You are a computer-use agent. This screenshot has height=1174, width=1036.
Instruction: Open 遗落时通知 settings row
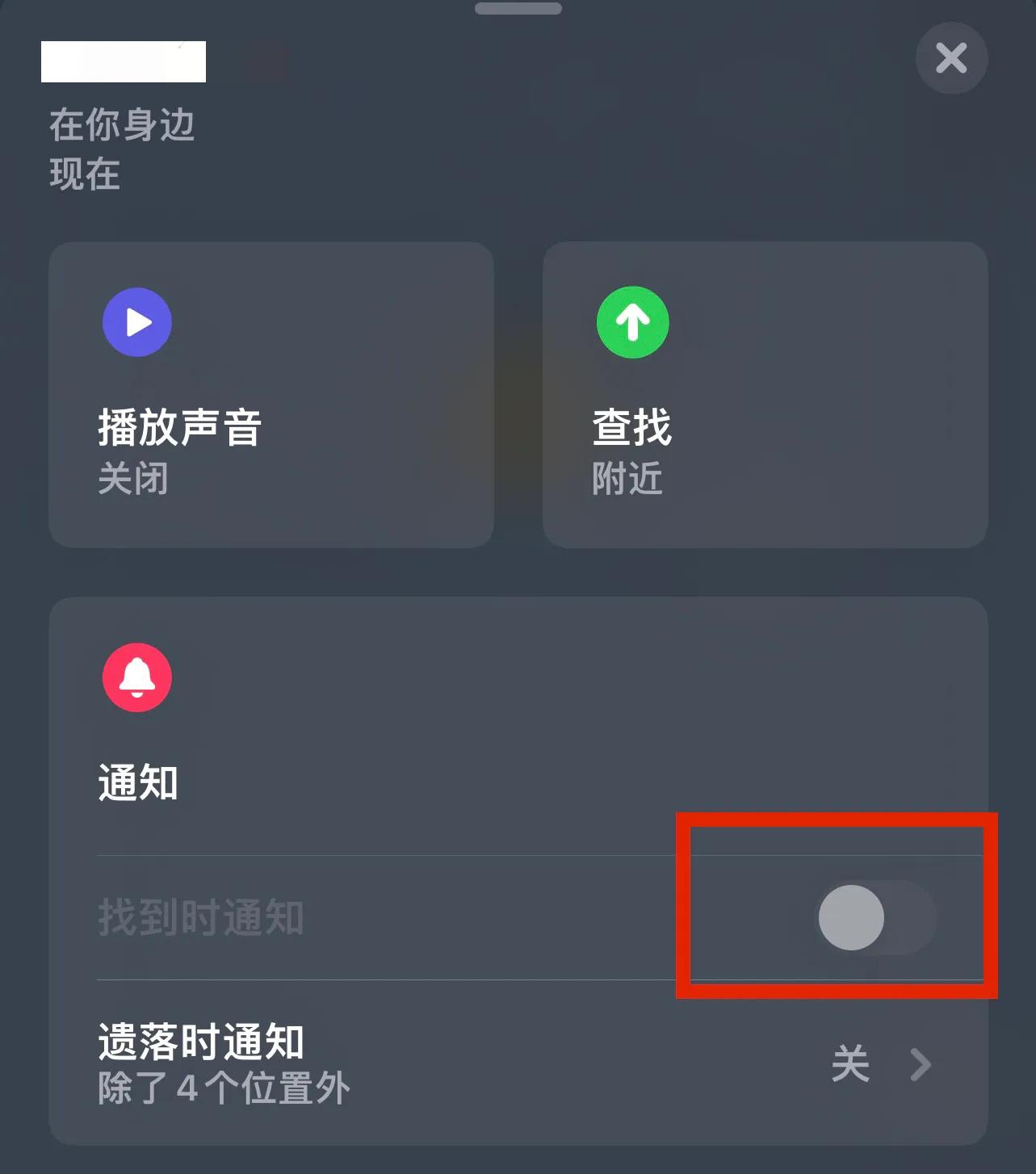[202, 1042]
